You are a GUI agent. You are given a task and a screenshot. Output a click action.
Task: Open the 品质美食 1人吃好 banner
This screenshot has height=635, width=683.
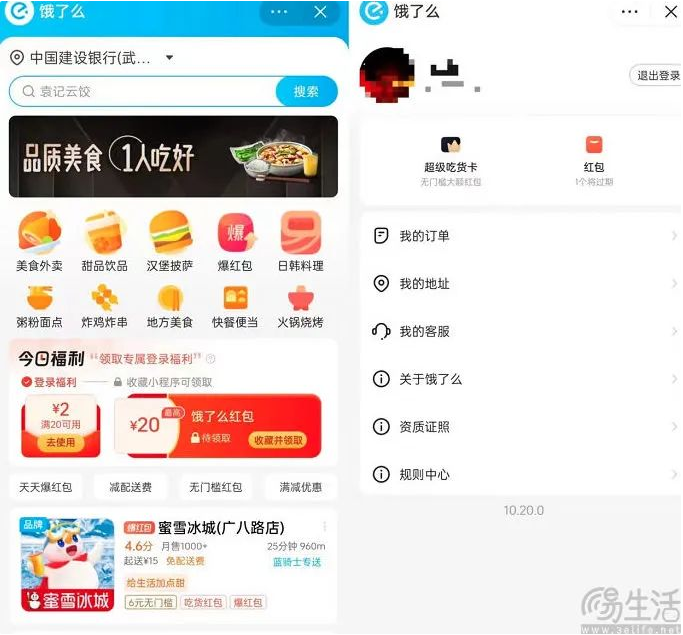tap(173, 157)
